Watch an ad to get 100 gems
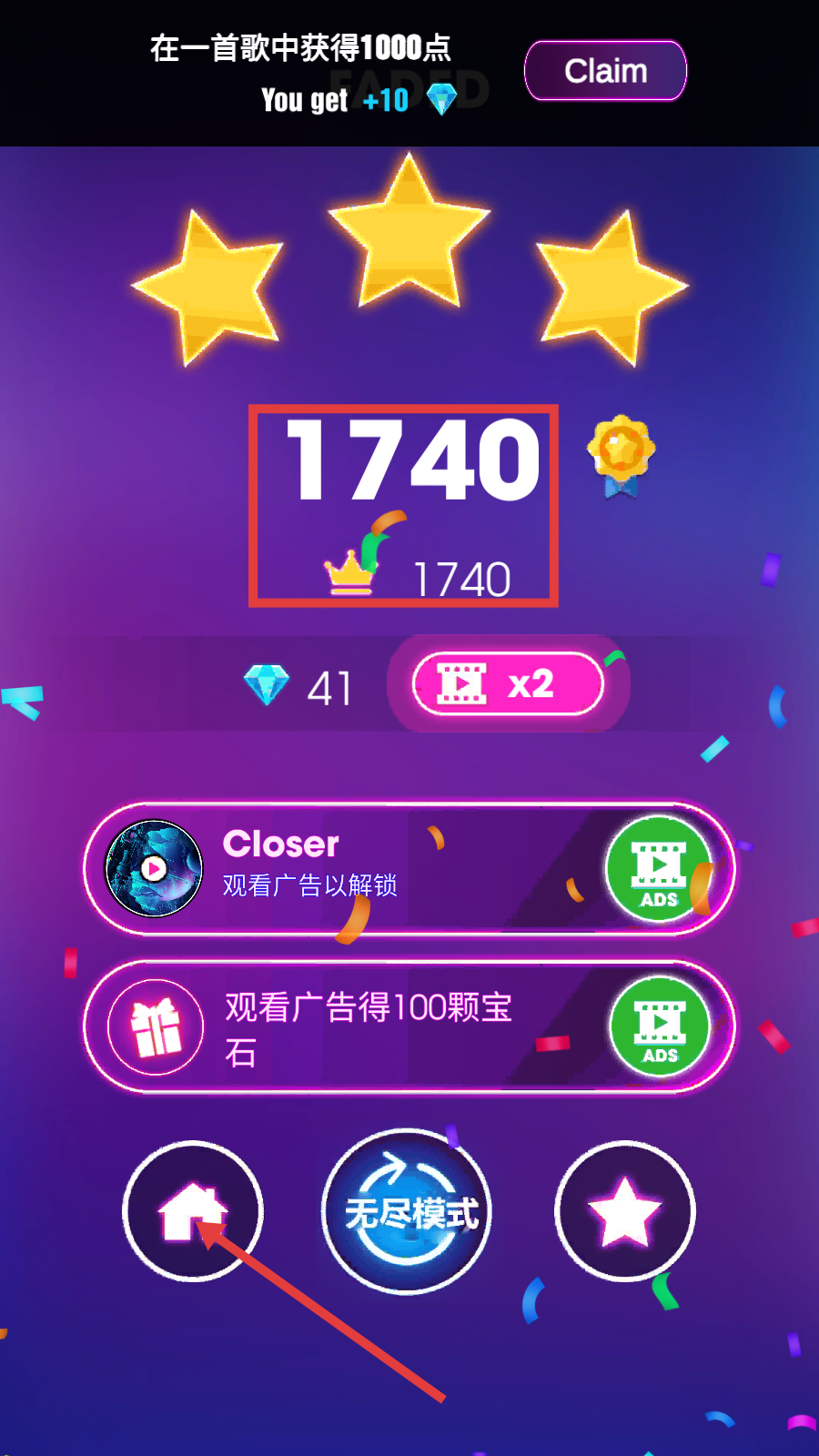 tap(660, 1026)
